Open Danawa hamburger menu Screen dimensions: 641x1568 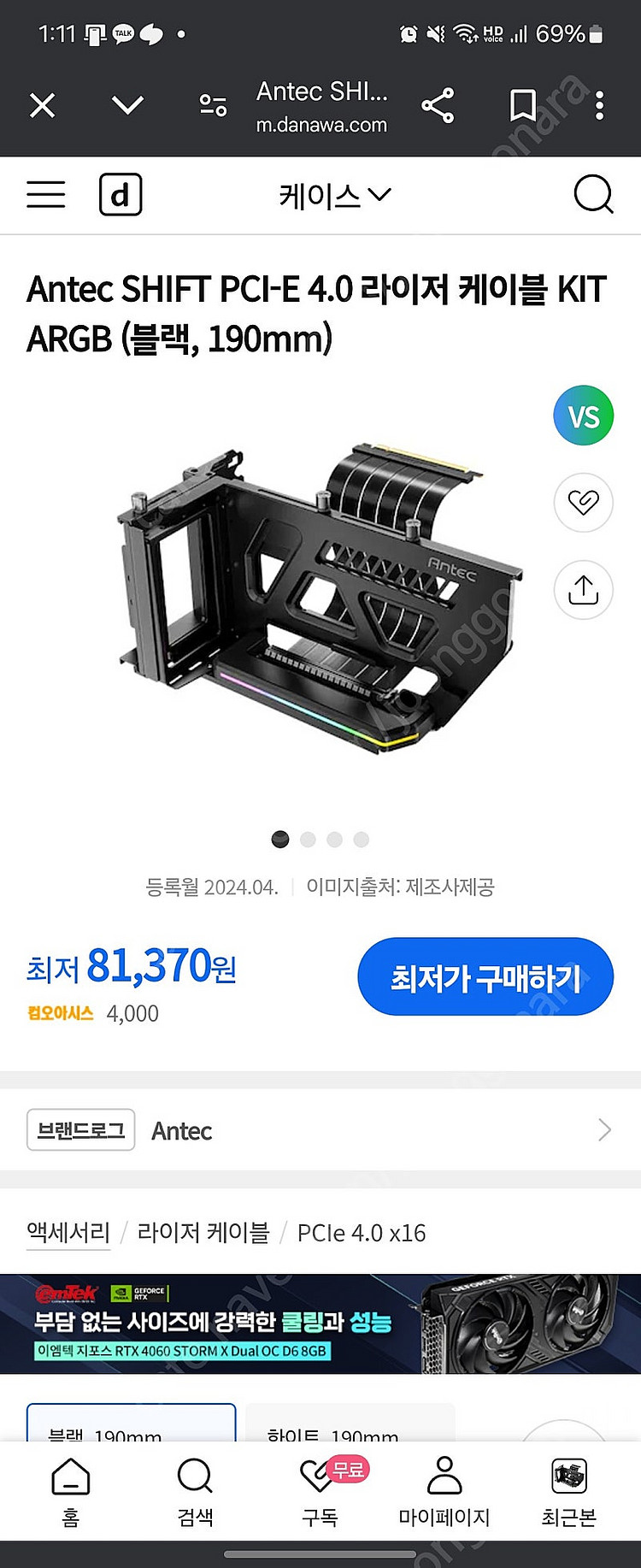(x=46, y=195)
